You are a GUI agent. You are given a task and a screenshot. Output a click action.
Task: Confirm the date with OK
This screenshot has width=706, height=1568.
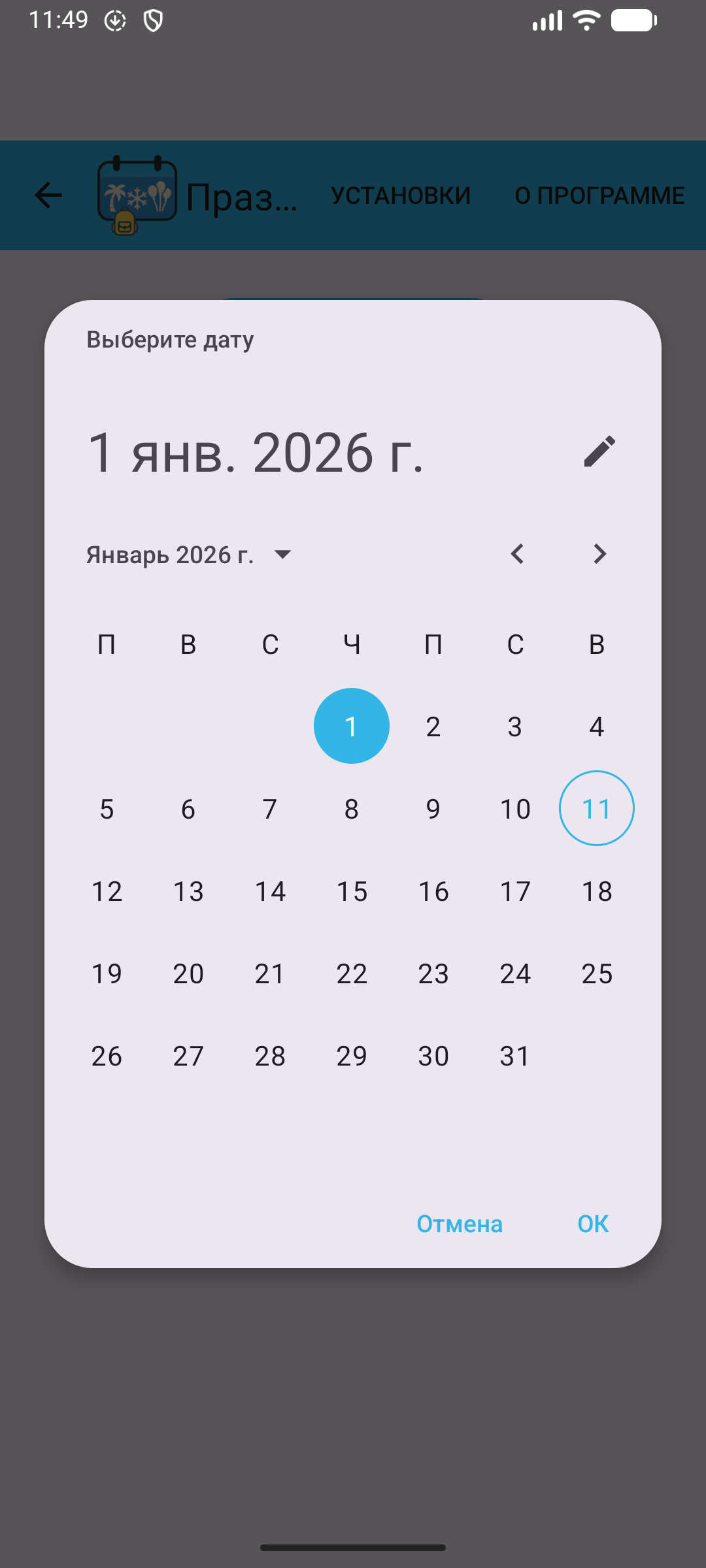click(593, 1224)
